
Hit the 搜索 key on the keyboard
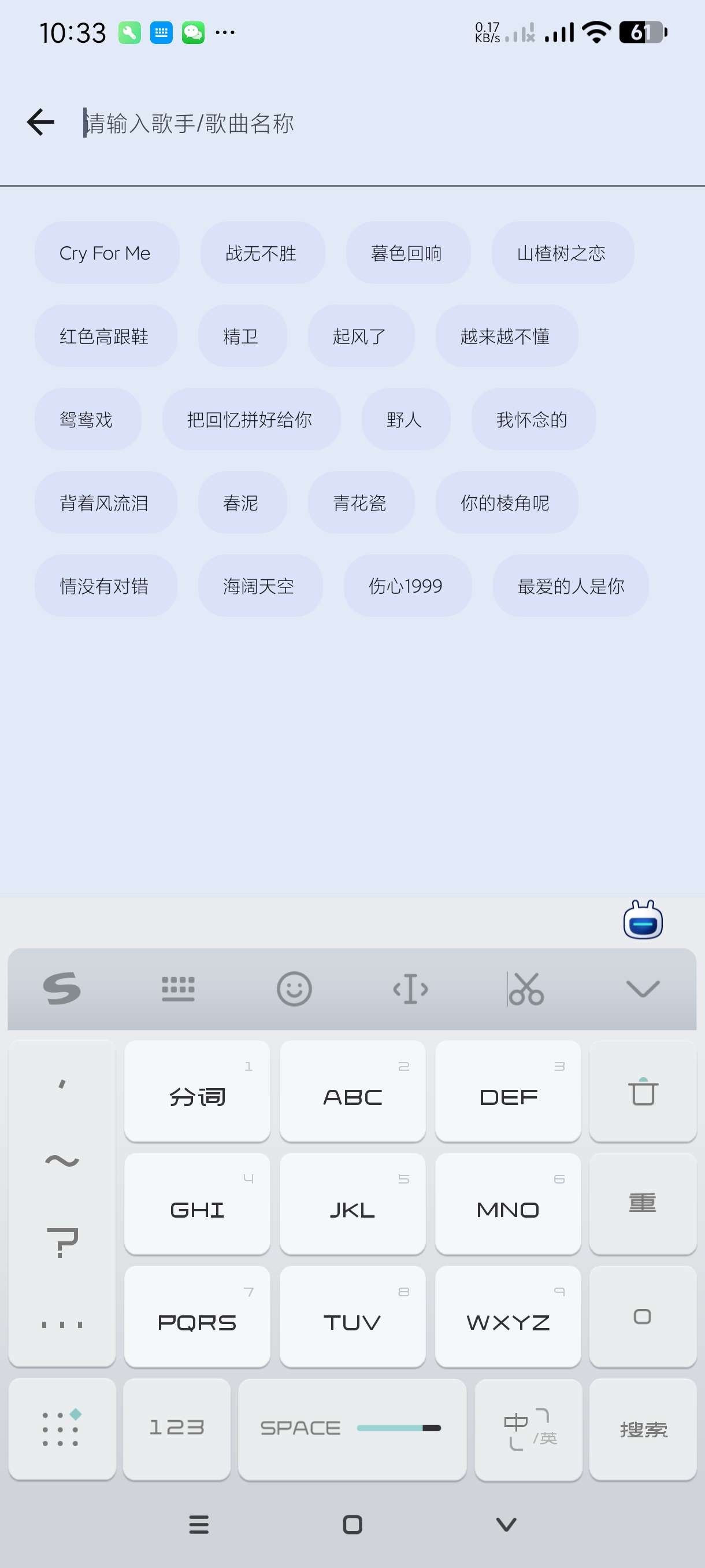[643, 1429]
